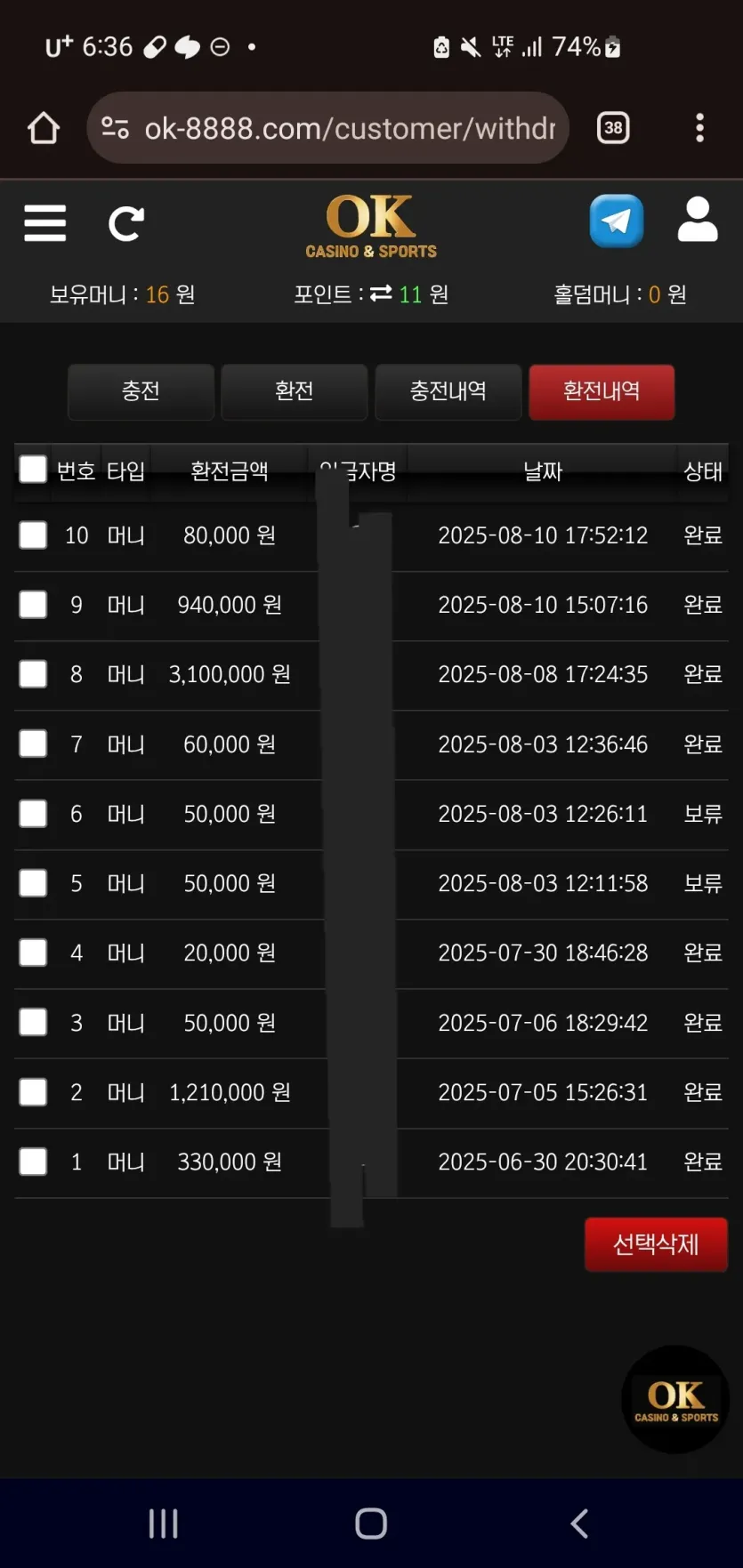Open the hamburger menu
Screen dimensions: 743x1568
tap(45, 223)
